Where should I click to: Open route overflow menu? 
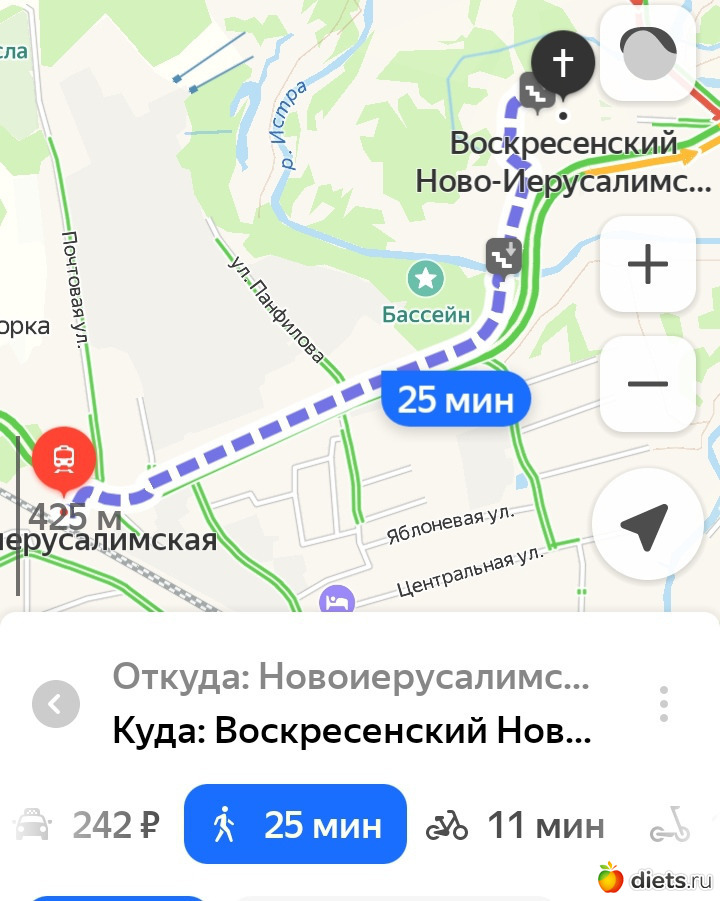[x=663, y=704]
